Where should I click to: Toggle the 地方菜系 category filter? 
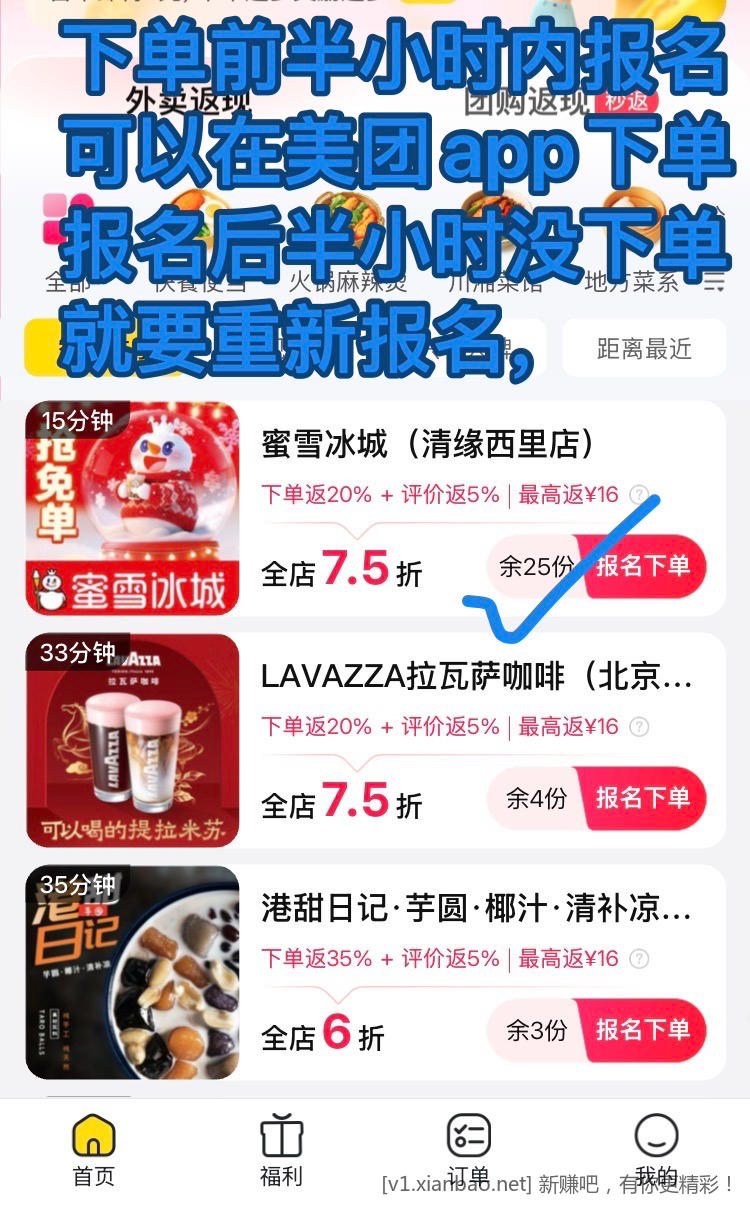tap(631, 283)
